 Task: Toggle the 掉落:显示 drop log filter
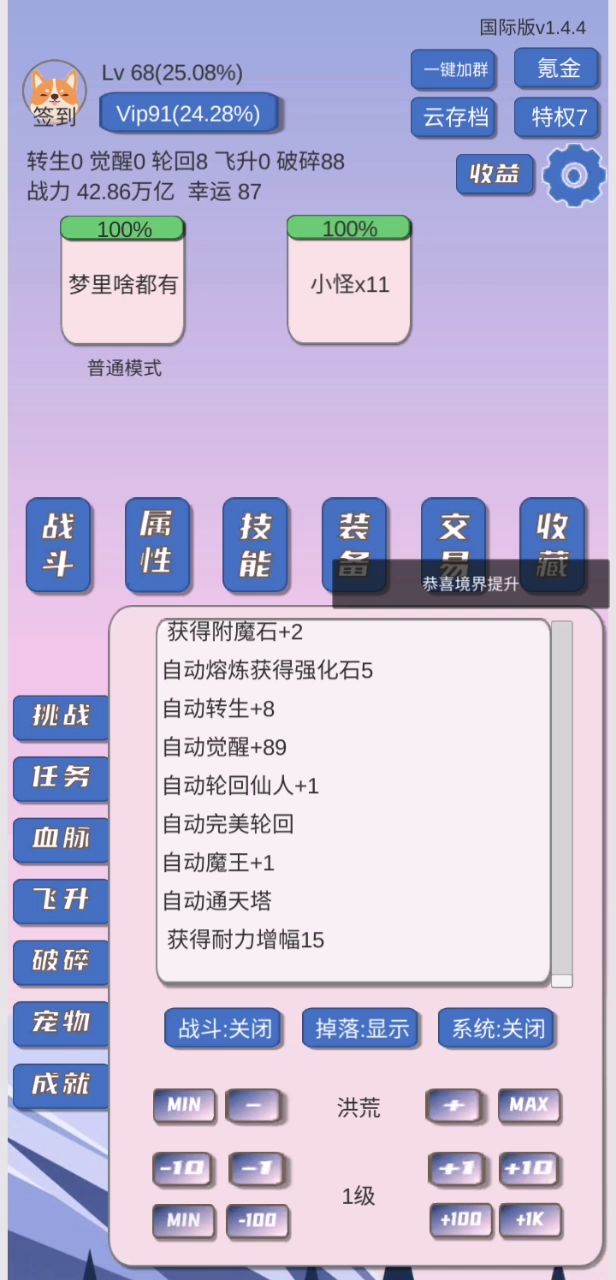click(362, 1029)
